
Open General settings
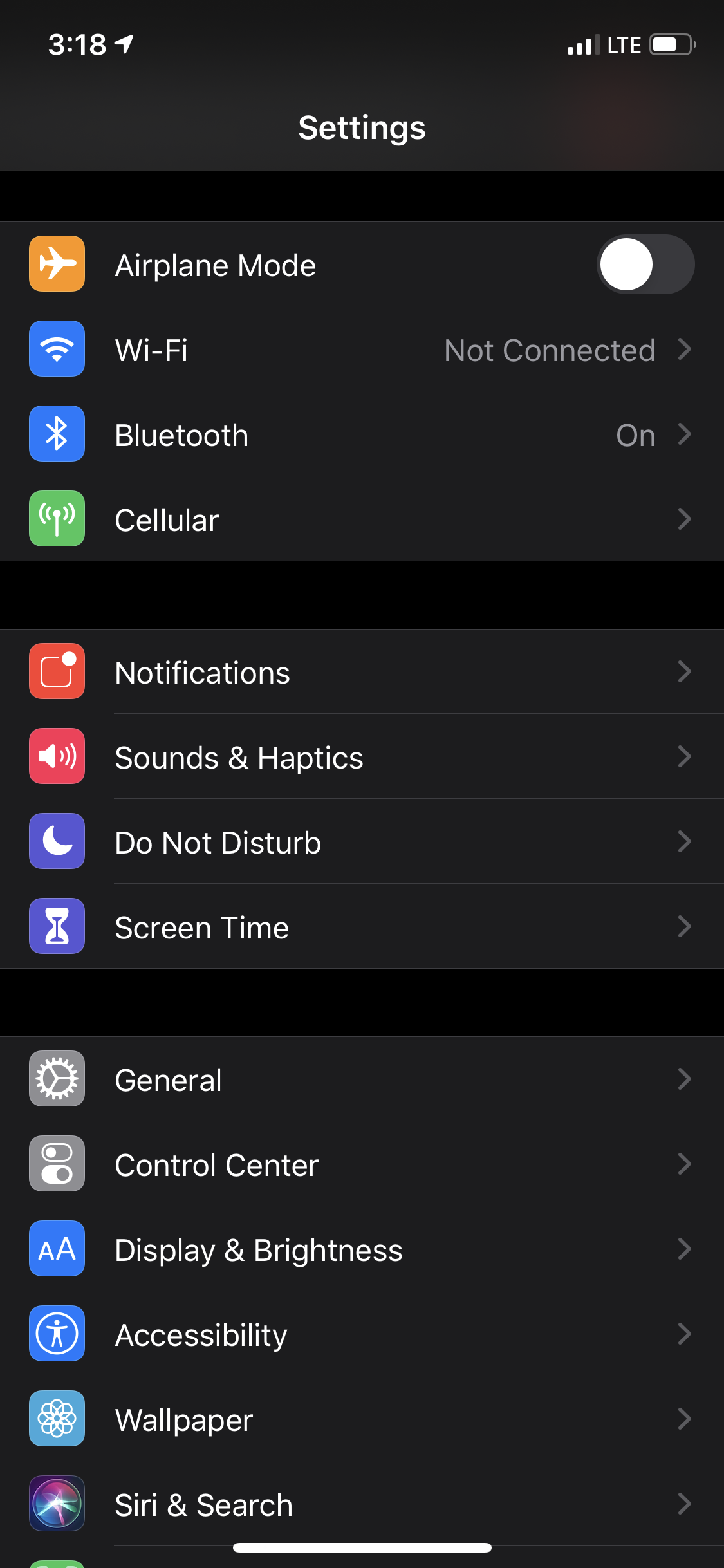tap(362, 1079)
